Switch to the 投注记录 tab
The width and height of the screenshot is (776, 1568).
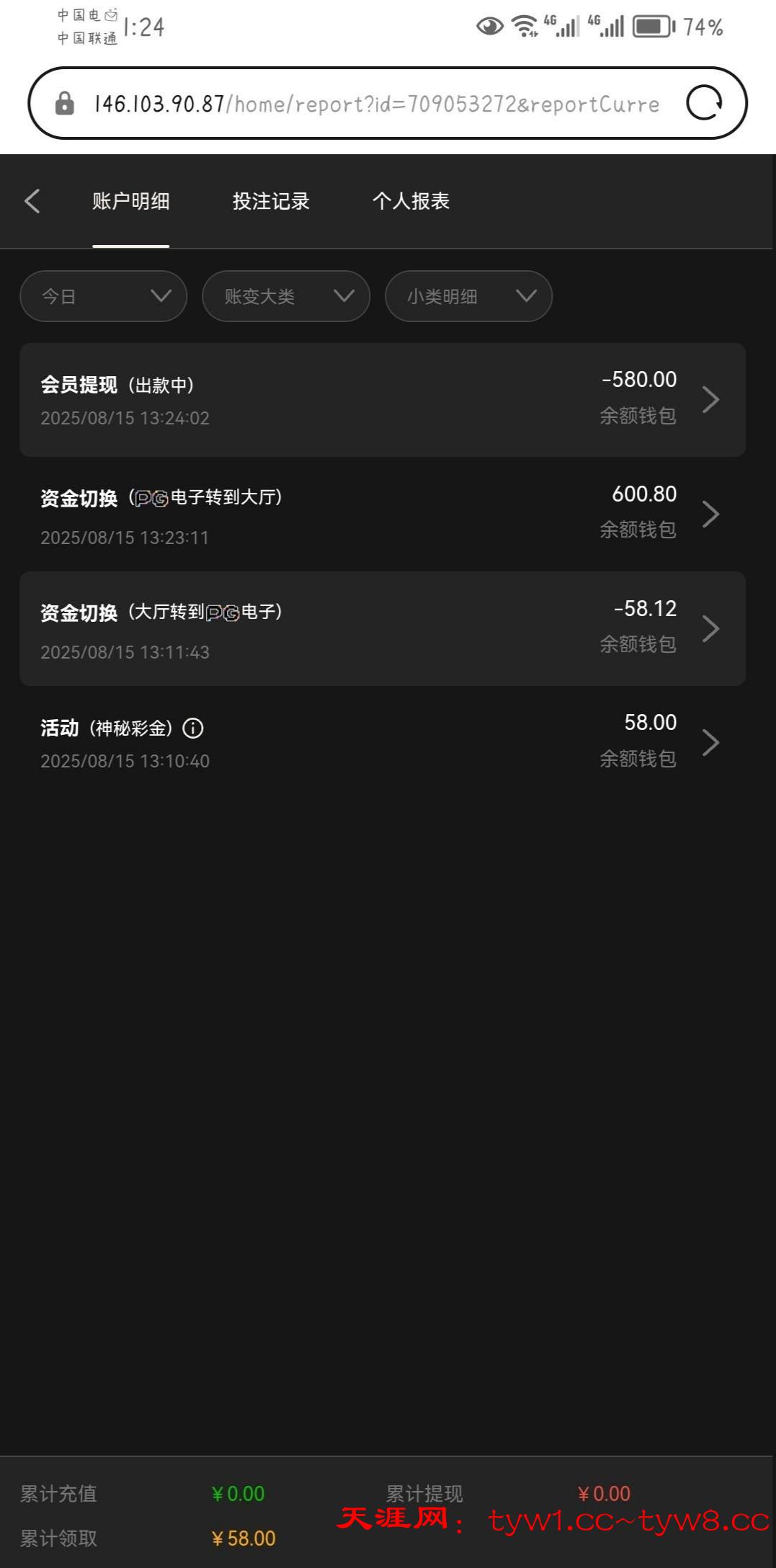271,201
